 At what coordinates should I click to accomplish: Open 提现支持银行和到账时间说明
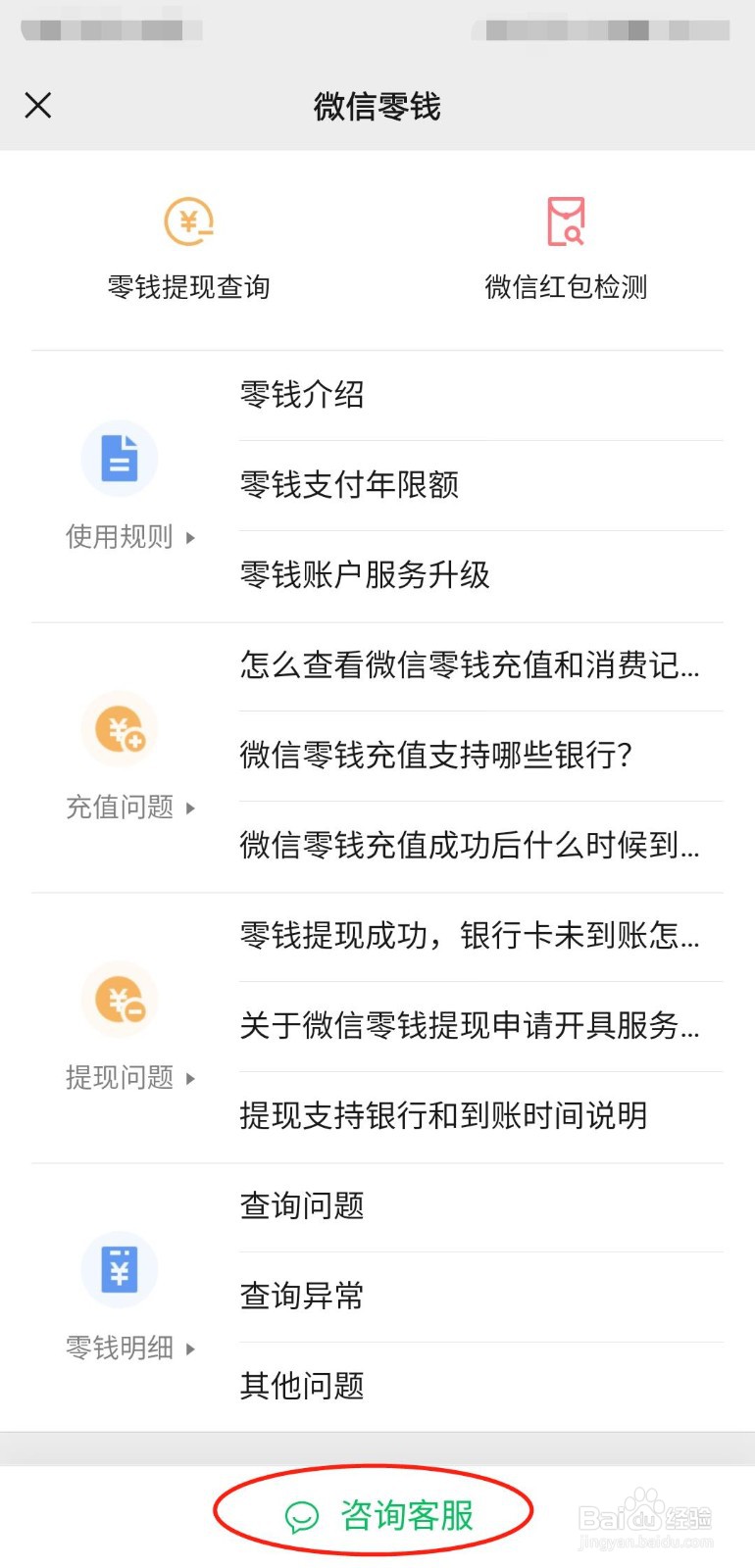click(443, 1115)
